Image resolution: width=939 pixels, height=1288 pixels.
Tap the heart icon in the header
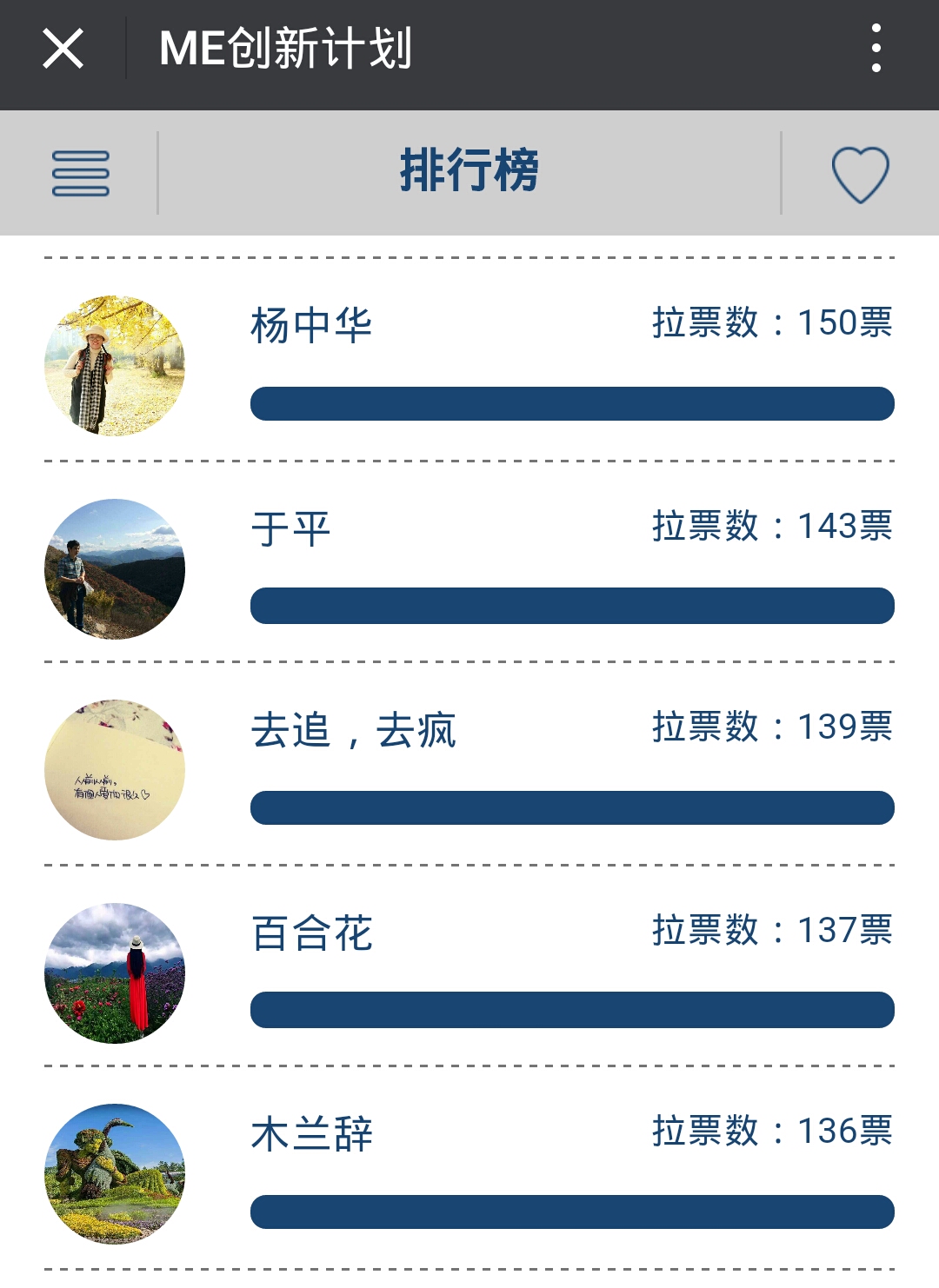pyautogui.click(x=860, y=174)
